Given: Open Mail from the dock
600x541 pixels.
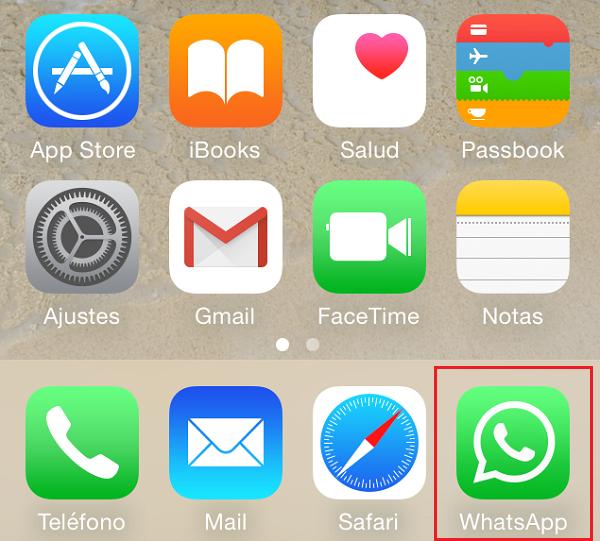Looking at the screenshot, I should 225,443.
